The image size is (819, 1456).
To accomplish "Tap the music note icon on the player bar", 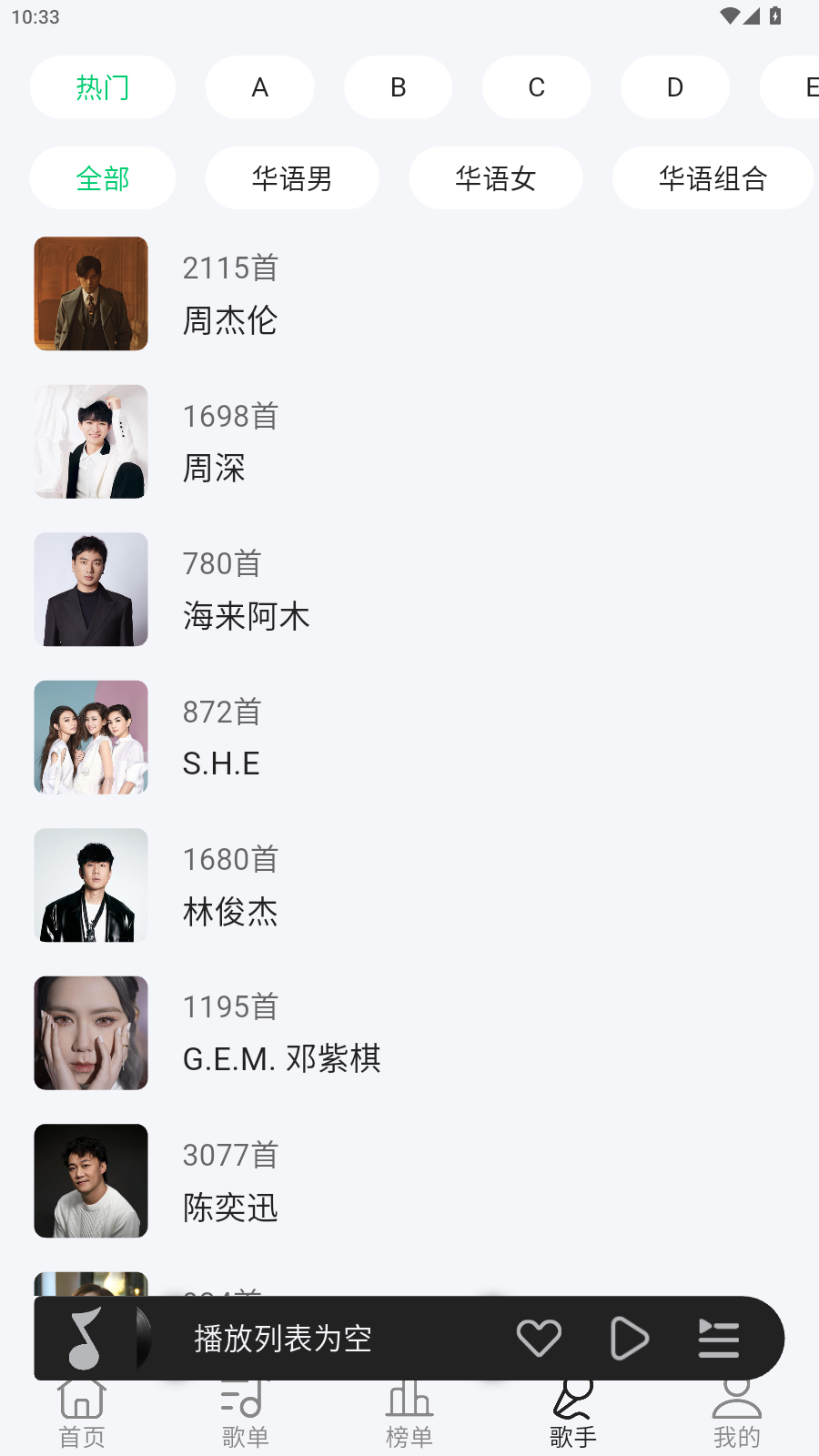I will (84, 1338).
